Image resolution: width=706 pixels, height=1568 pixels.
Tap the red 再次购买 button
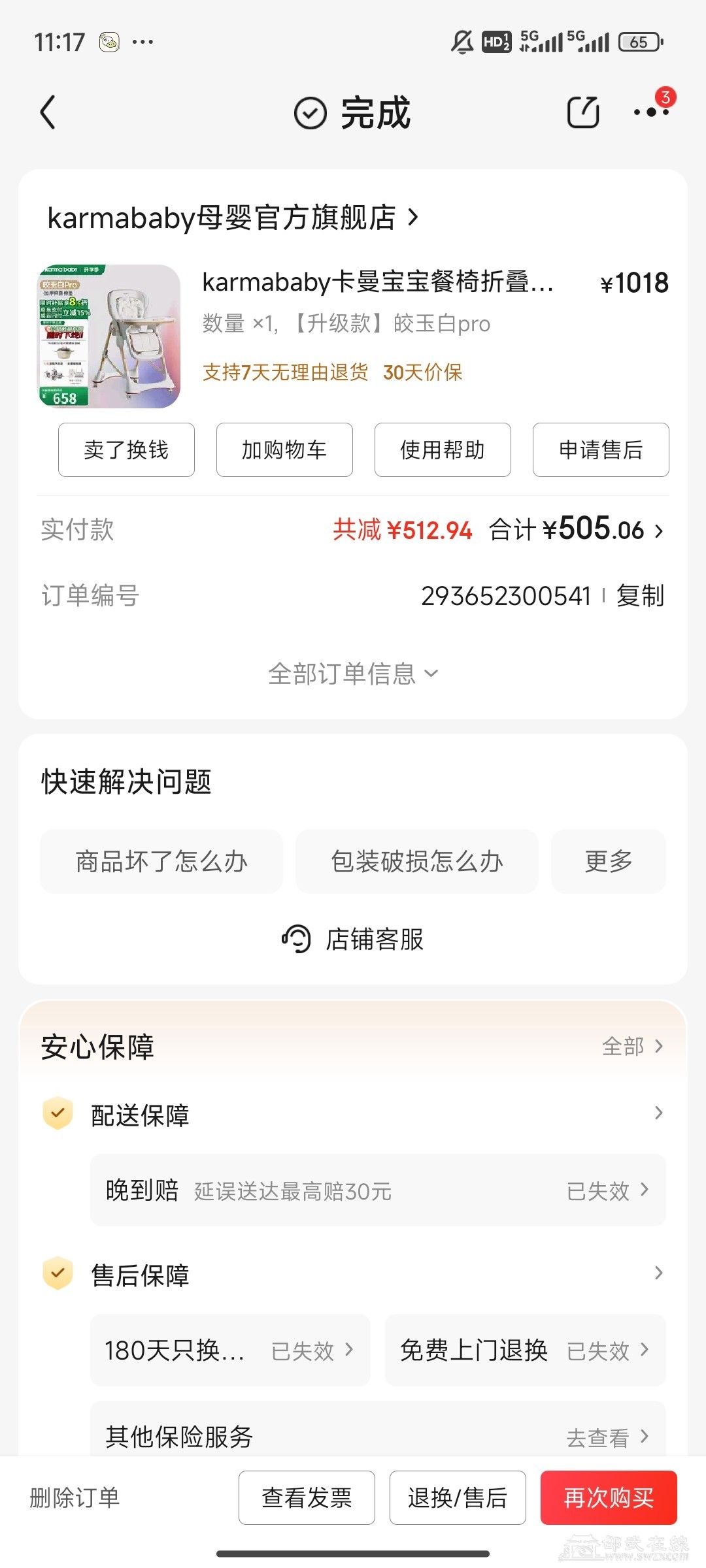pyautogui.click(x=609, y=1497)
